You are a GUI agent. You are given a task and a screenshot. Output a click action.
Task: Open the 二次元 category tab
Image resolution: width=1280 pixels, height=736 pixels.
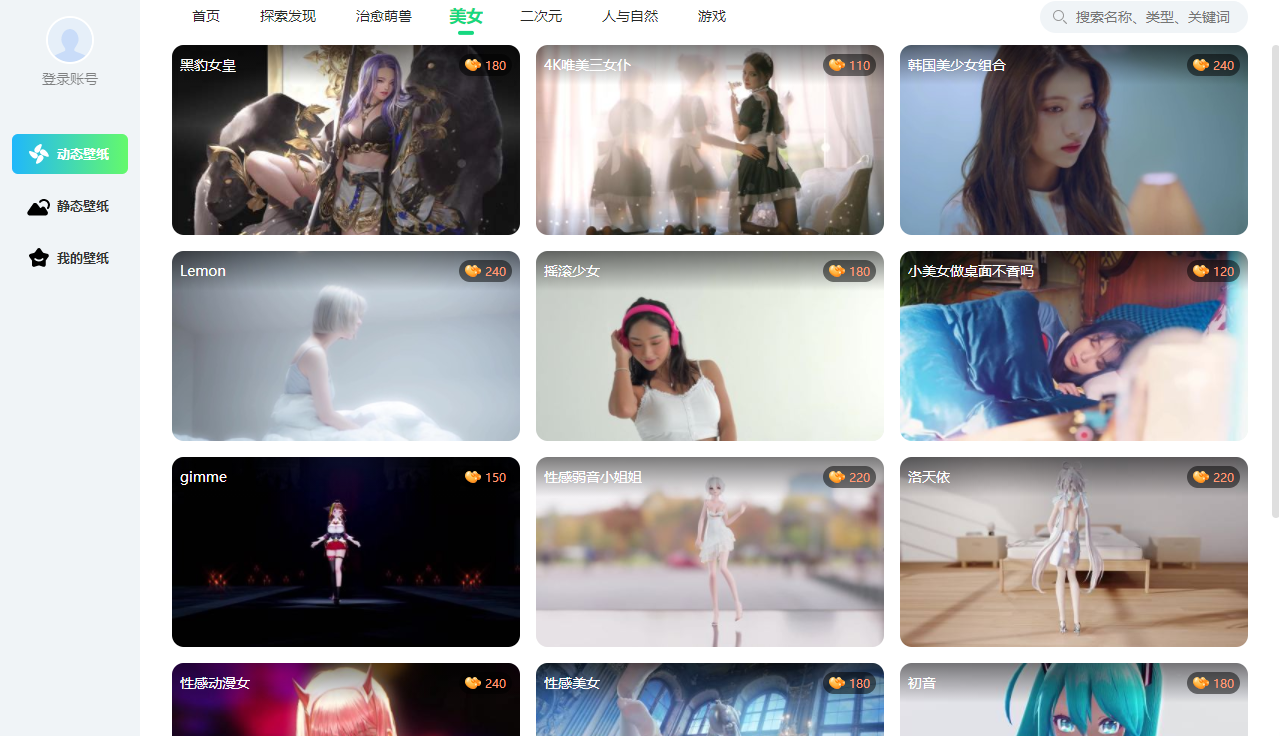coord(541,16)
